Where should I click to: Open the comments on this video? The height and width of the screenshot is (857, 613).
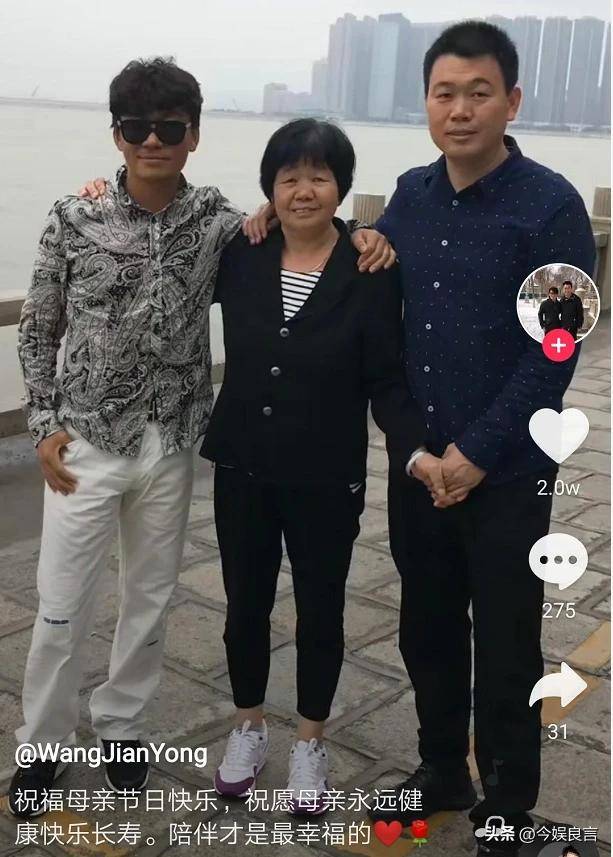557,559
